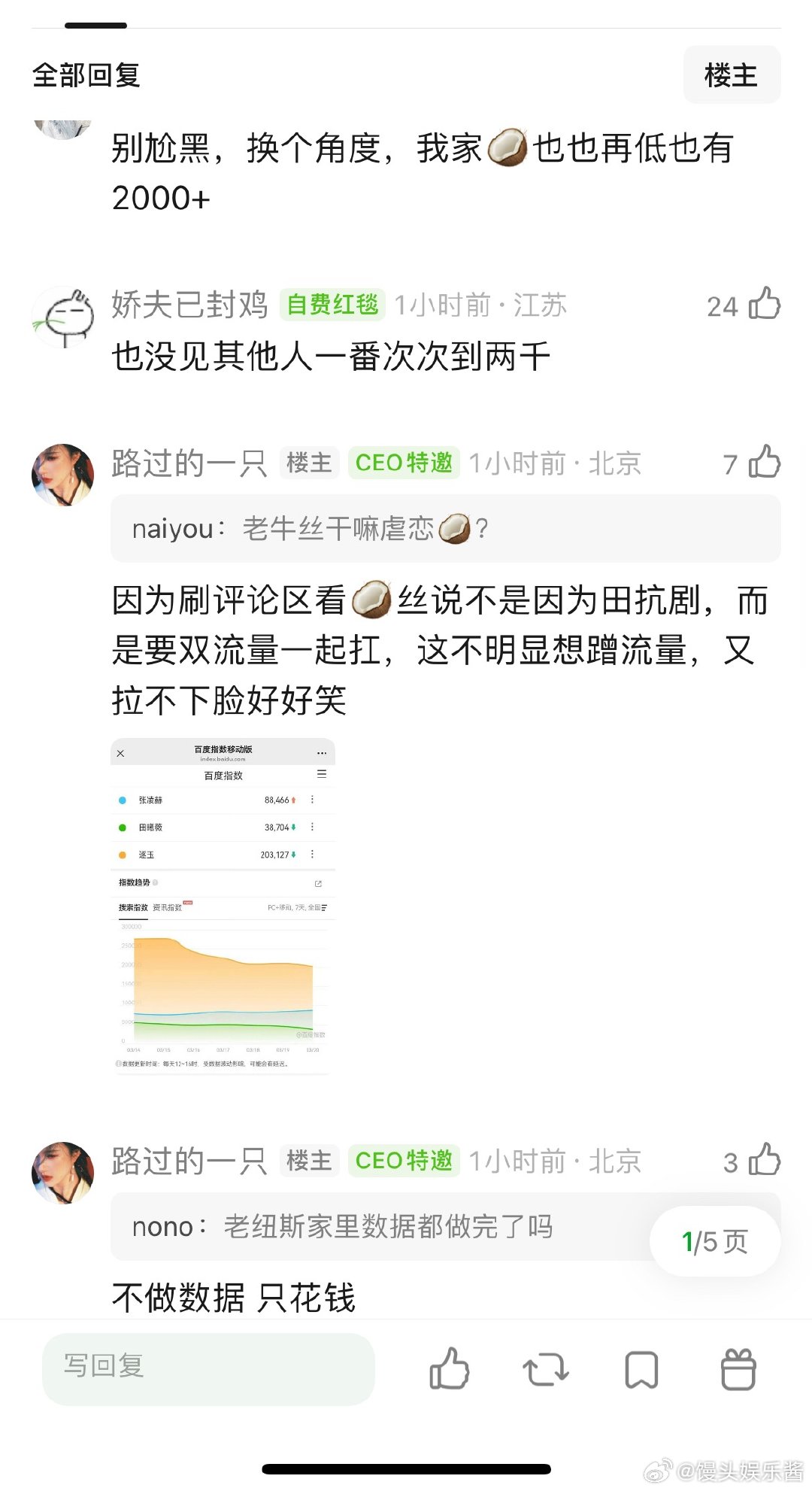Click the CEO特邀 badge
The height and width of the screenshot is (1491, 812).
point(404,463)
